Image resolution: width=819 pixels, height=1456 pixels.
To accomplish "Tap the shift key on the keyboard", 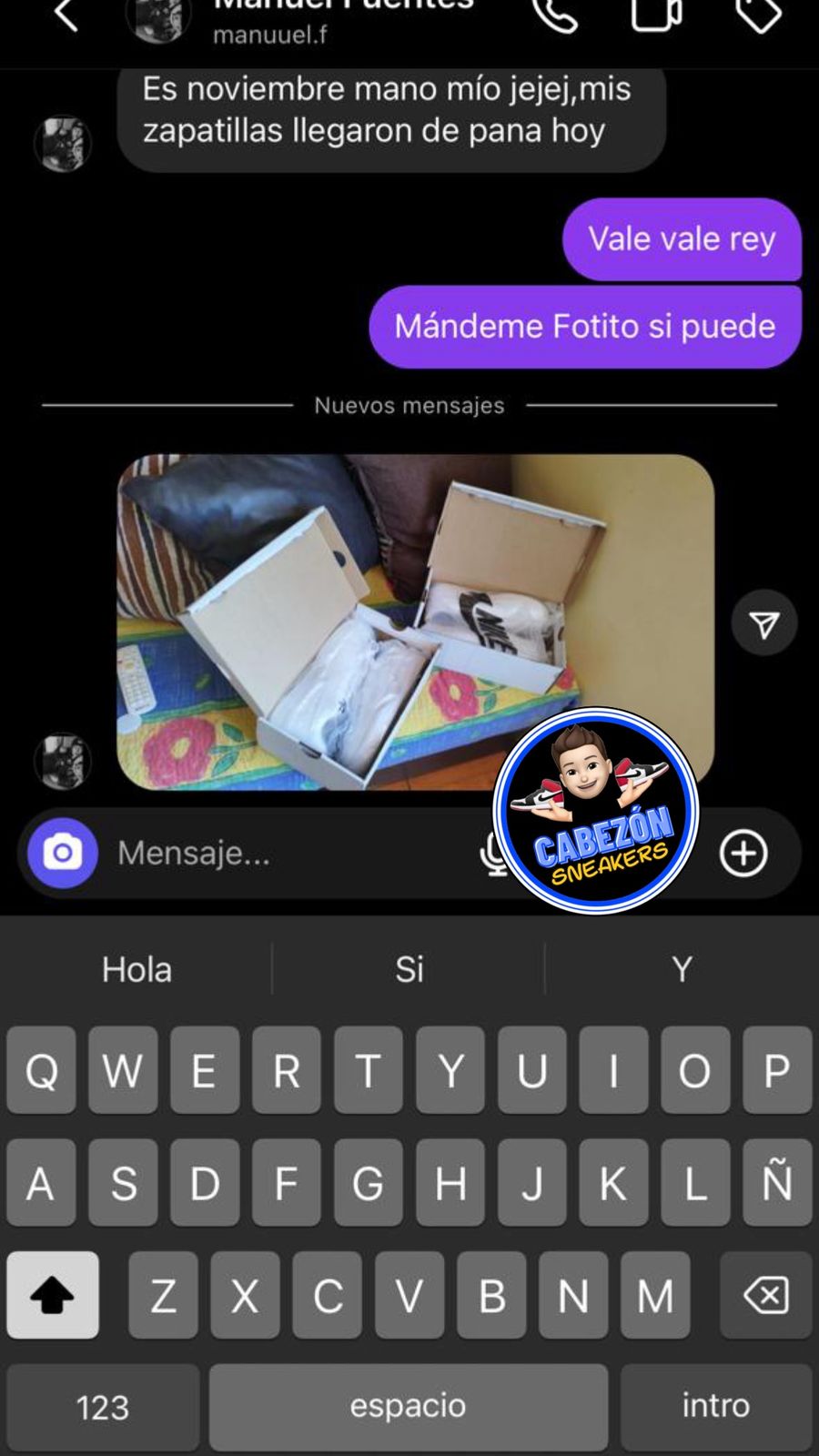I will 52,1294.
